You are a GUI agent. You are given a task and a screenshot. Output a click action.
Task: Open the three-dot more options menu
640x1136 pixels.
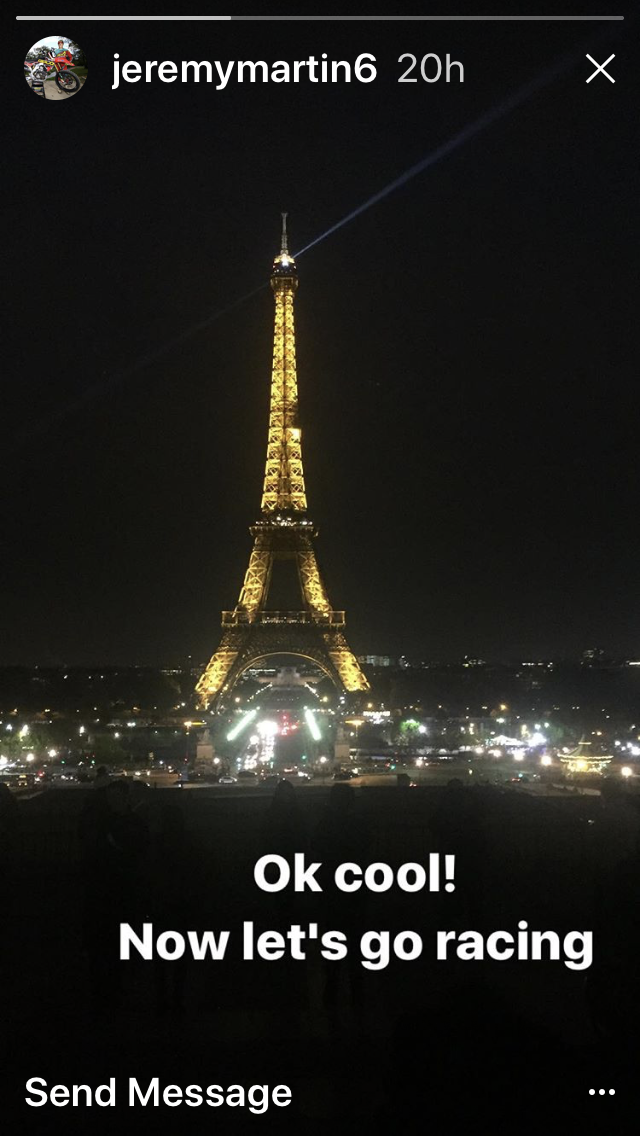tap(602, 1092)
